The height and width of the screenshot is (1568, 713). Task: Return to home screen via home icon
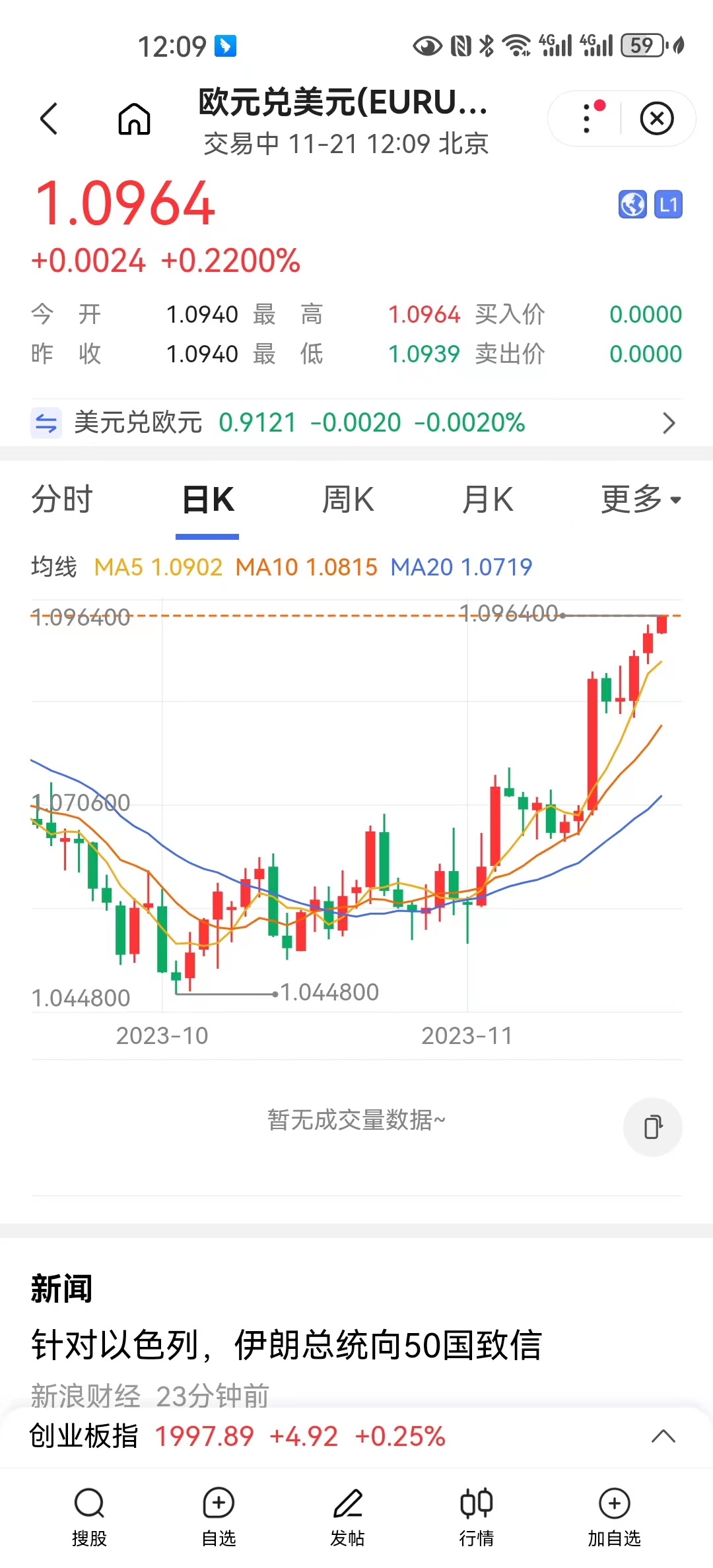134,119
